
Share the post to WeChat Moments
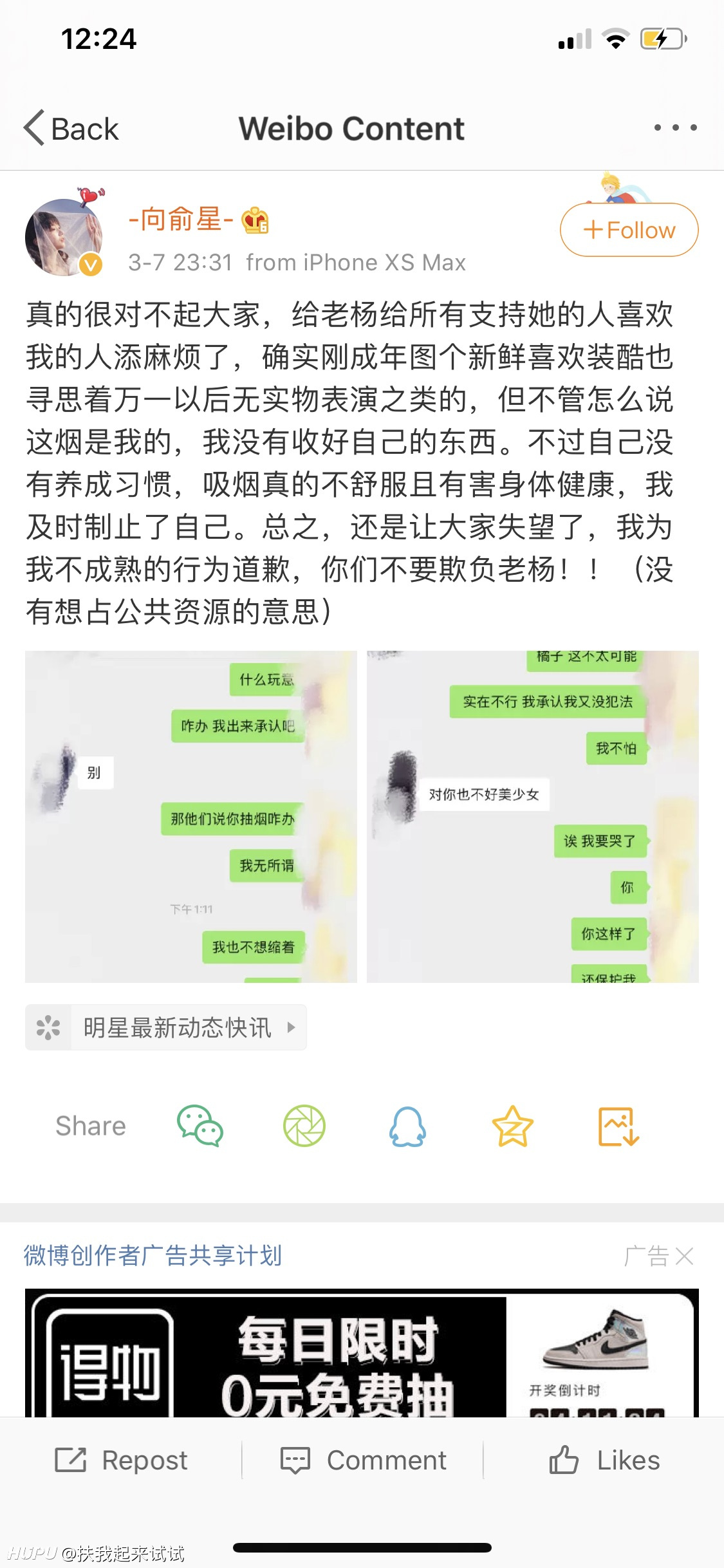pyautogui.click(x=304, y=1126)
